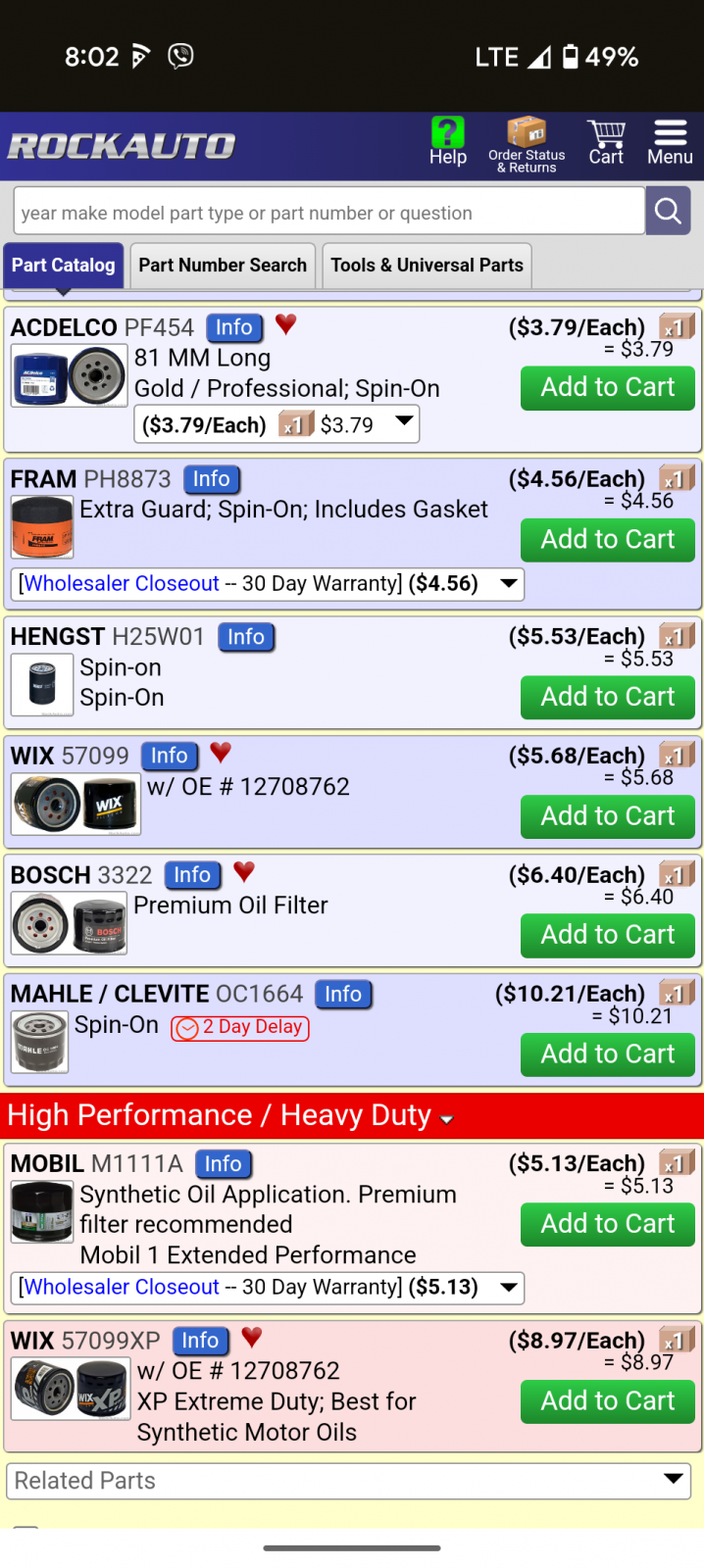The width and height of the screenshot is (704, 1568).
Task: Switch to Part Number Search tab
Action: (x=223, y=266)
